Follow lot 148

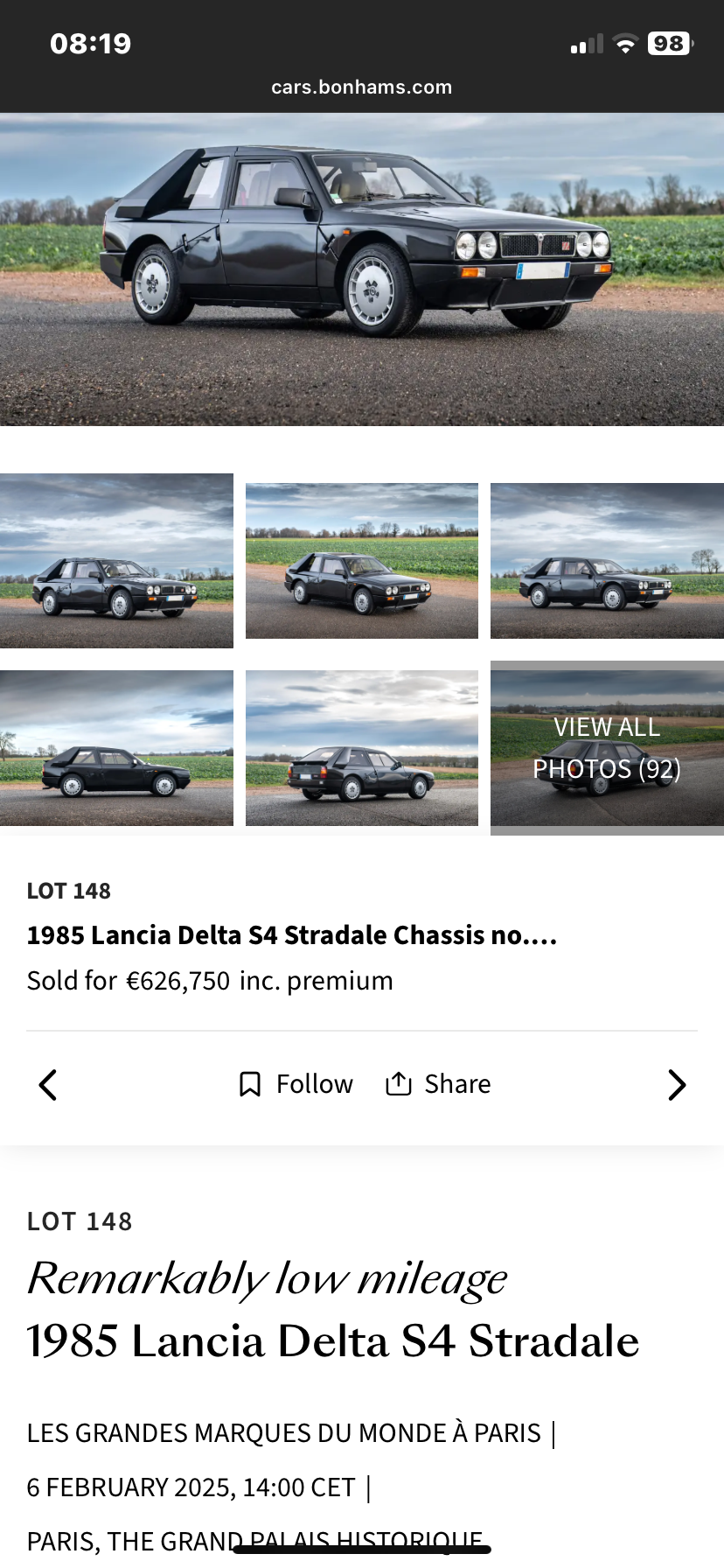click(296, 1084)
